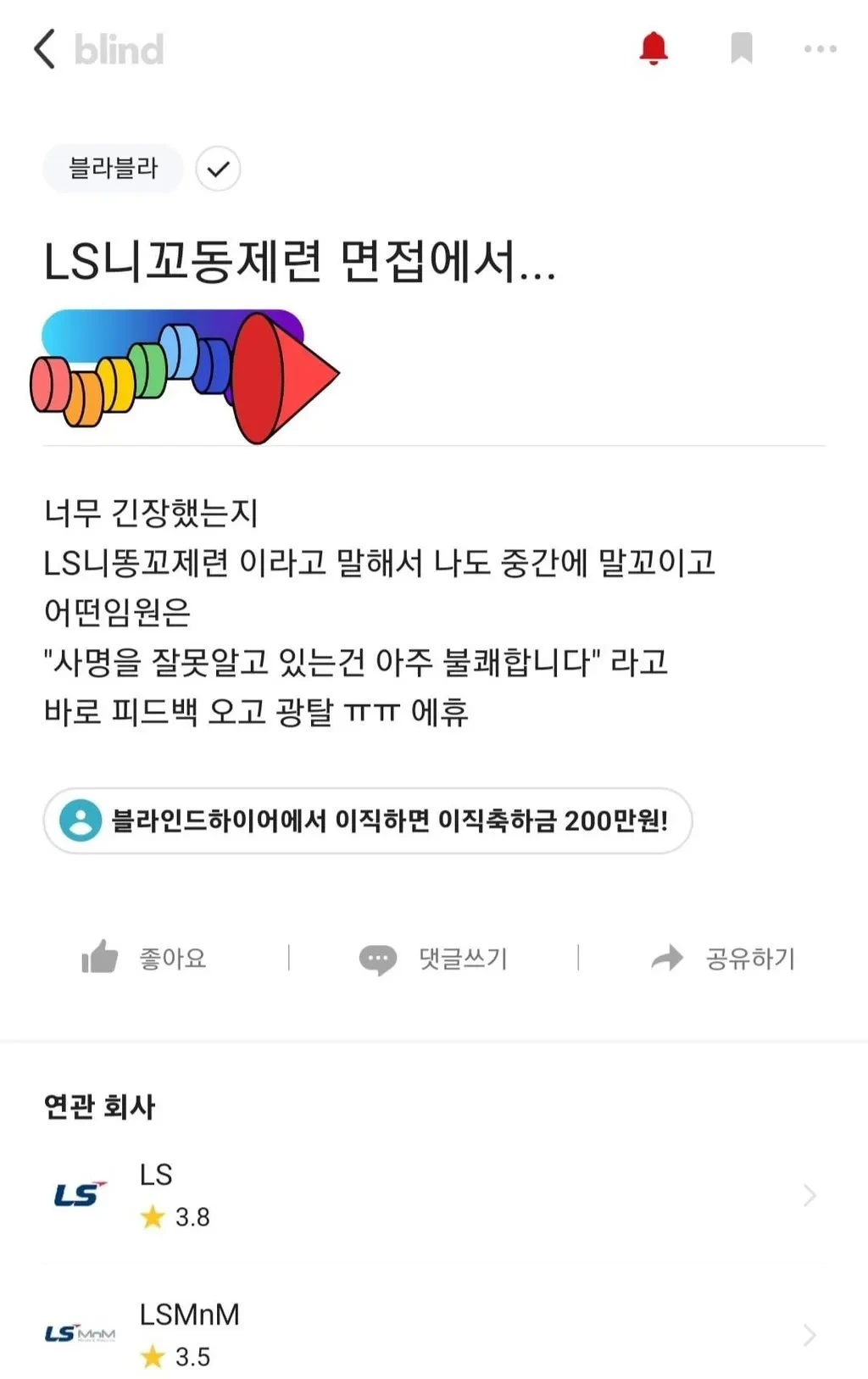This screenshot has height=1379, width=868.
Task: Toggle the LS company rating star
Action: point(153,1218)
